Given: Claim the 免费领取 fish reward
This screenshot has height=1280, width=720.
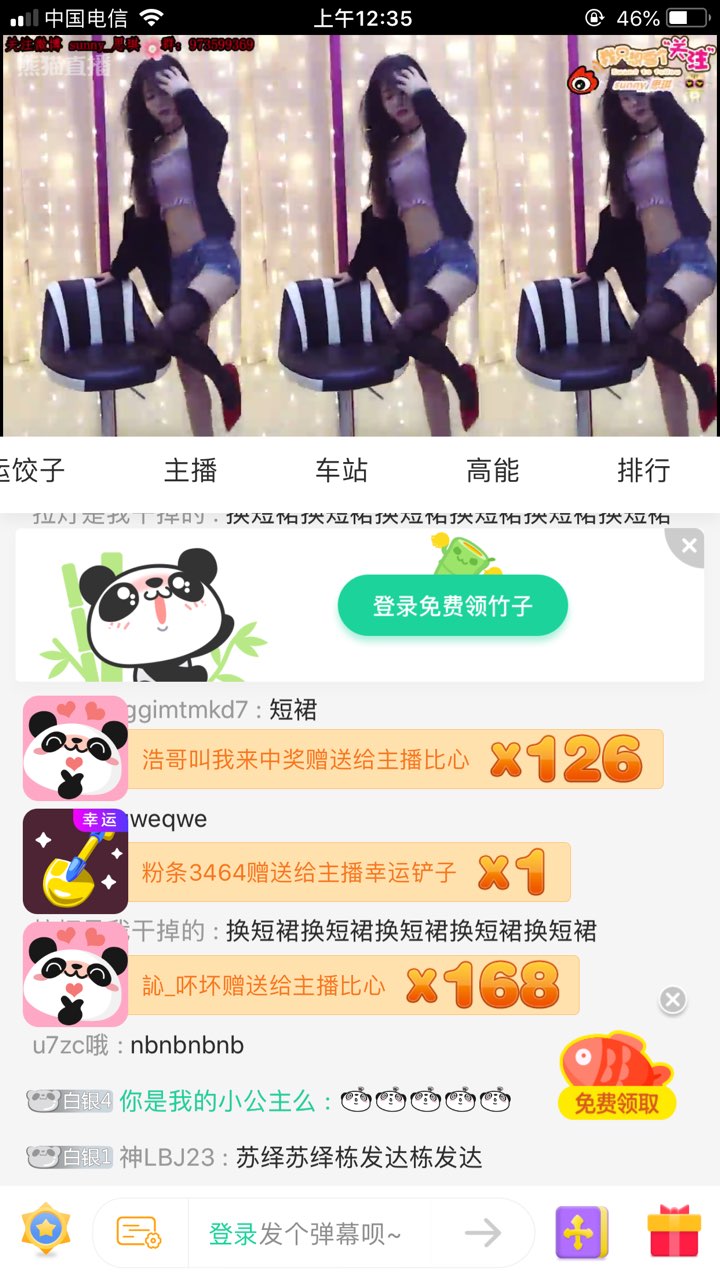Looking at the screenshot, I should [616, 1079].
